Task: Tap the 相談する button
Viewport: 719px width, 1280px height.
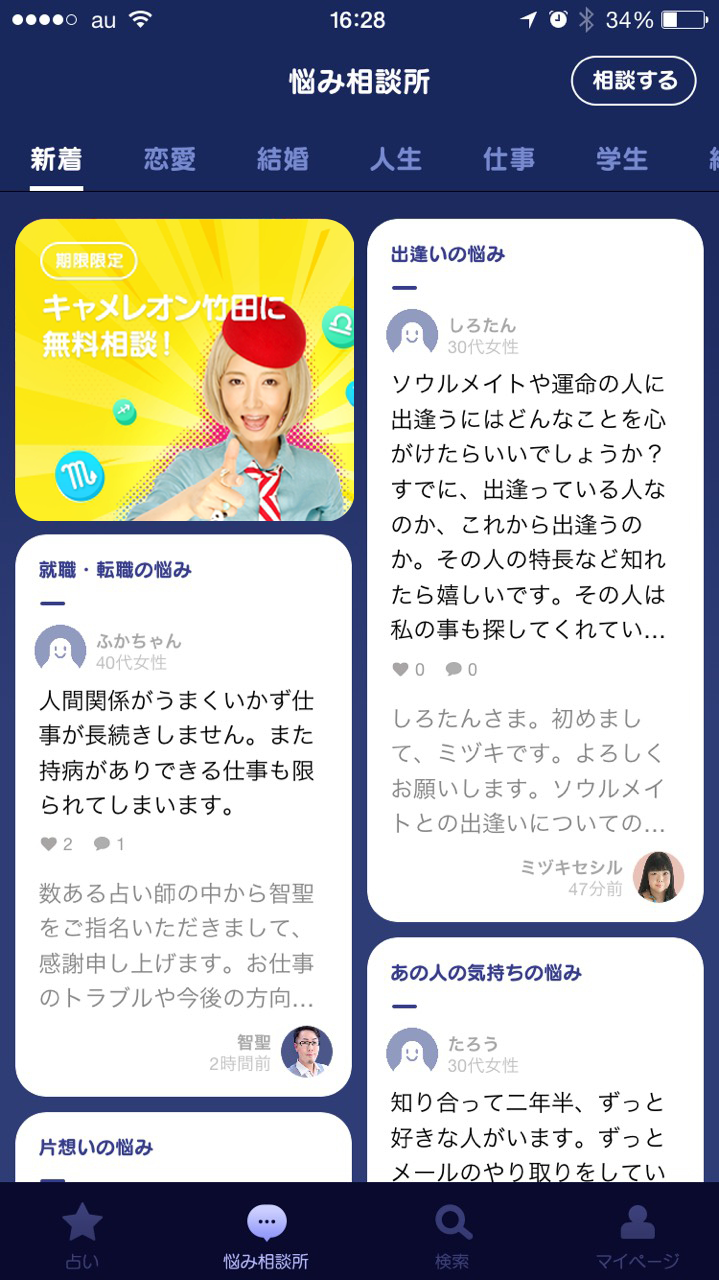Action: [633, 81]
